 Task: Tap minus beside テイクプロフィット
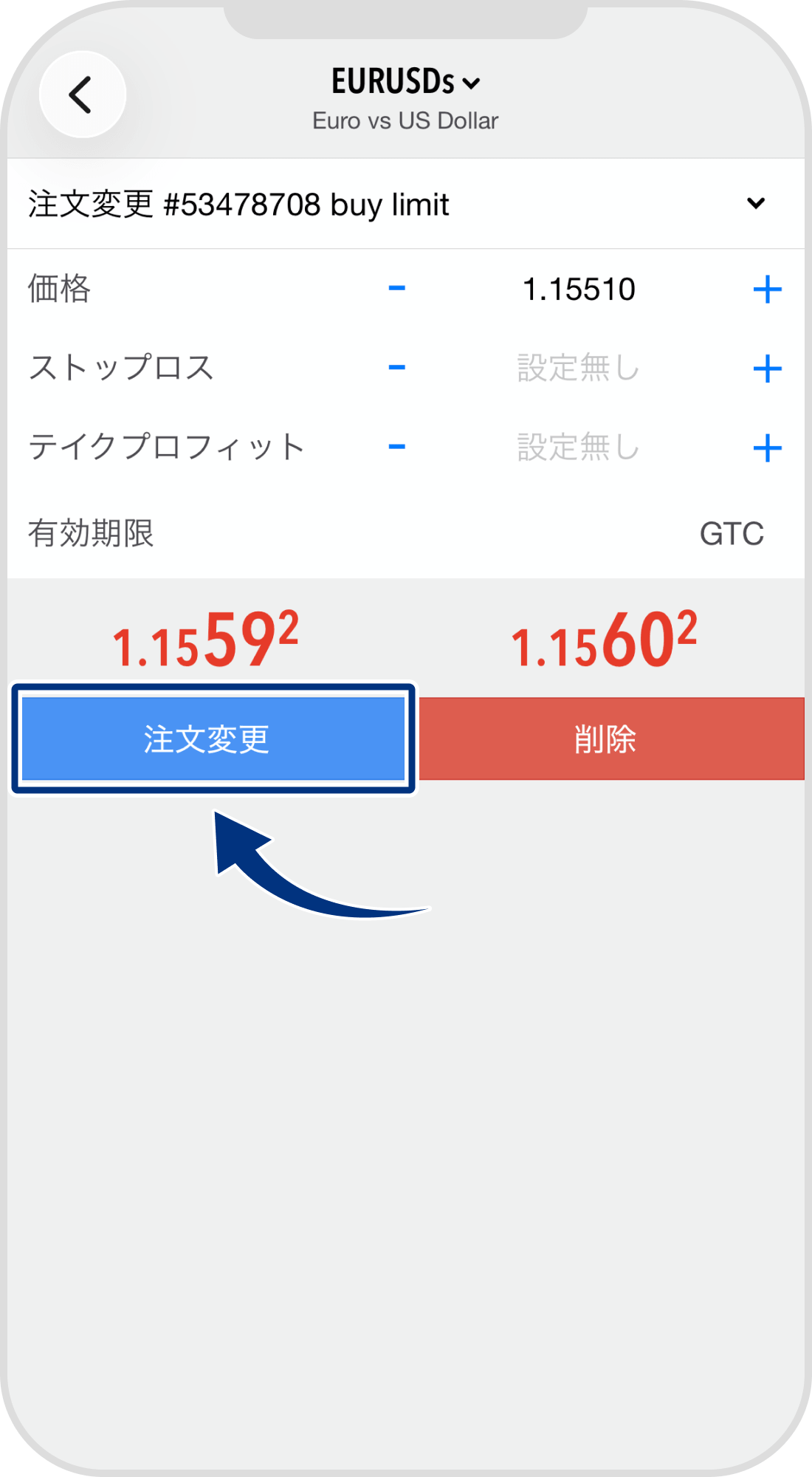(x=396, y=446)
